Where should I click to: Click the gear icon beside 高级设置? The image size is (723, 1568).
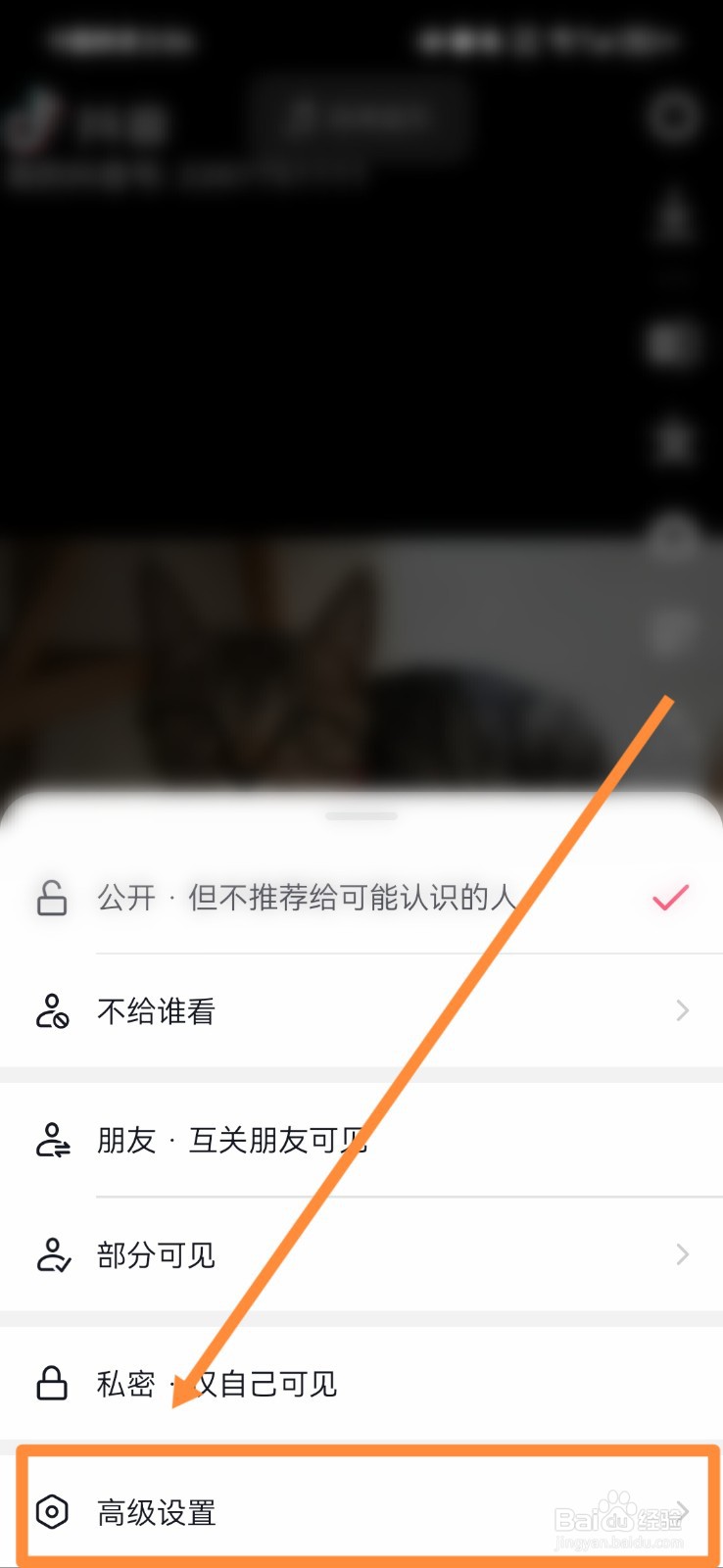(53, 1513)
